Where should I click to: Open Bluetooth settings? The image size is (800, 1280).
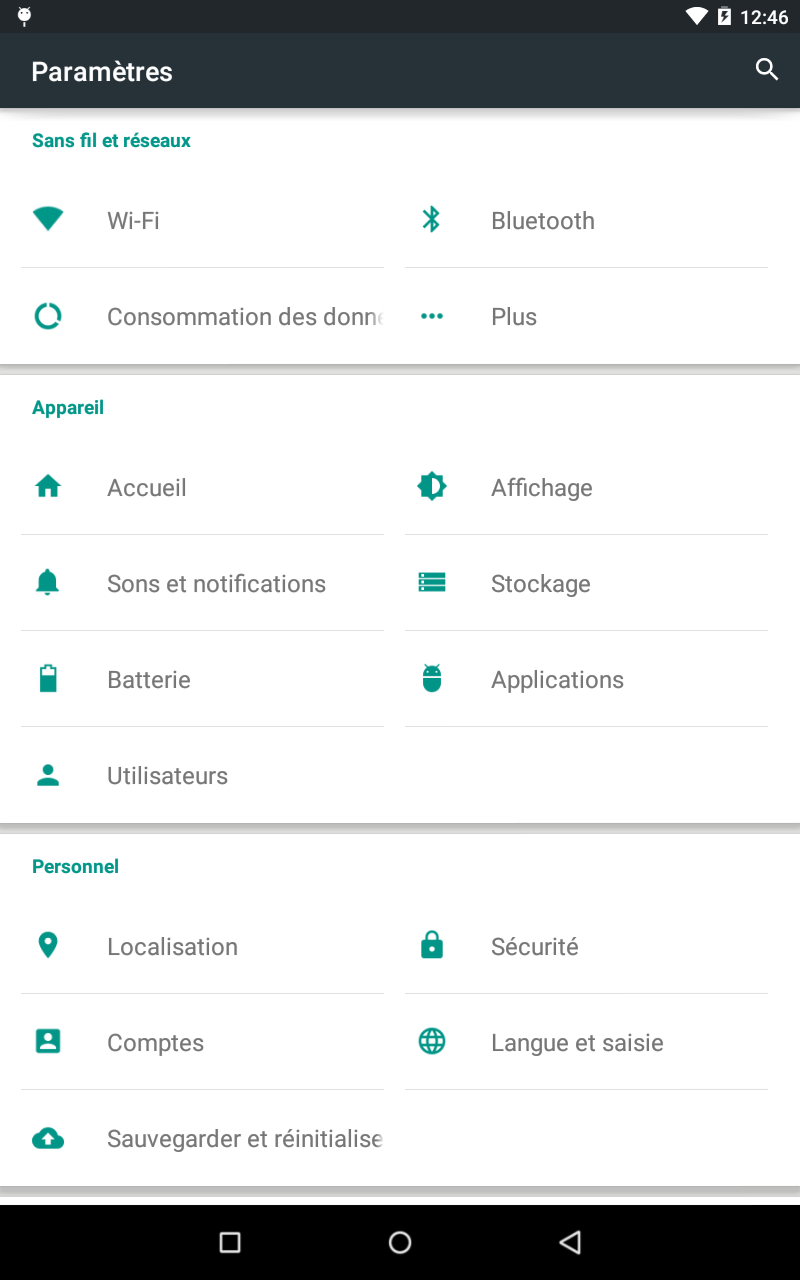585,221
